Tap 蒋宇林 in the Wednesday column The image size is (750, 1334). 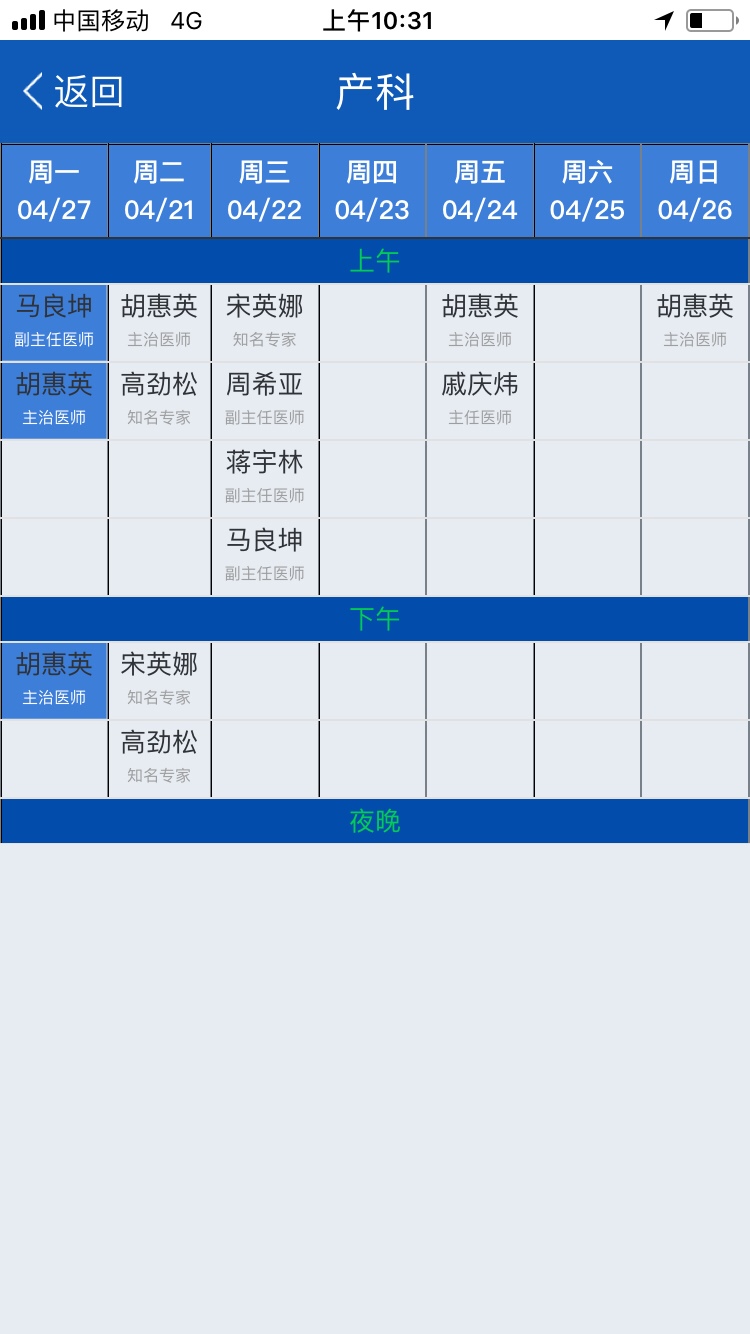[265, 478]
